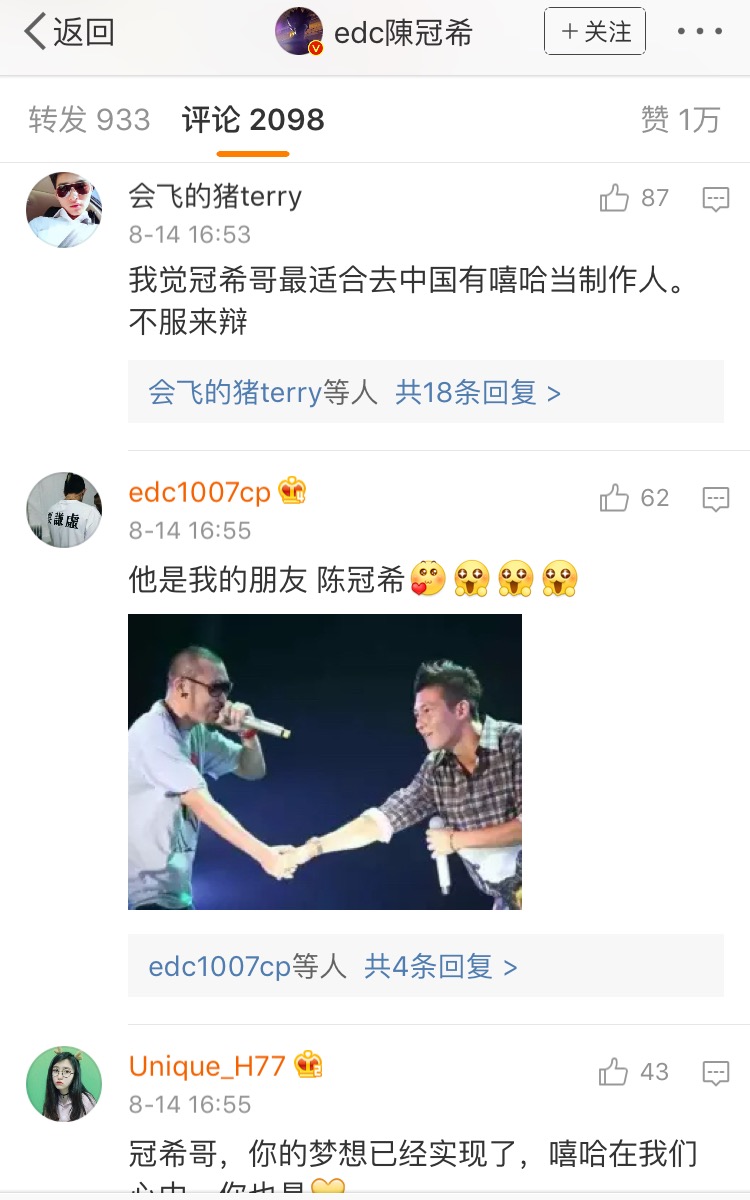Screen dimensions: 750x1200
Task: Select the 评论 2098 tab
Action: (253, 121)
